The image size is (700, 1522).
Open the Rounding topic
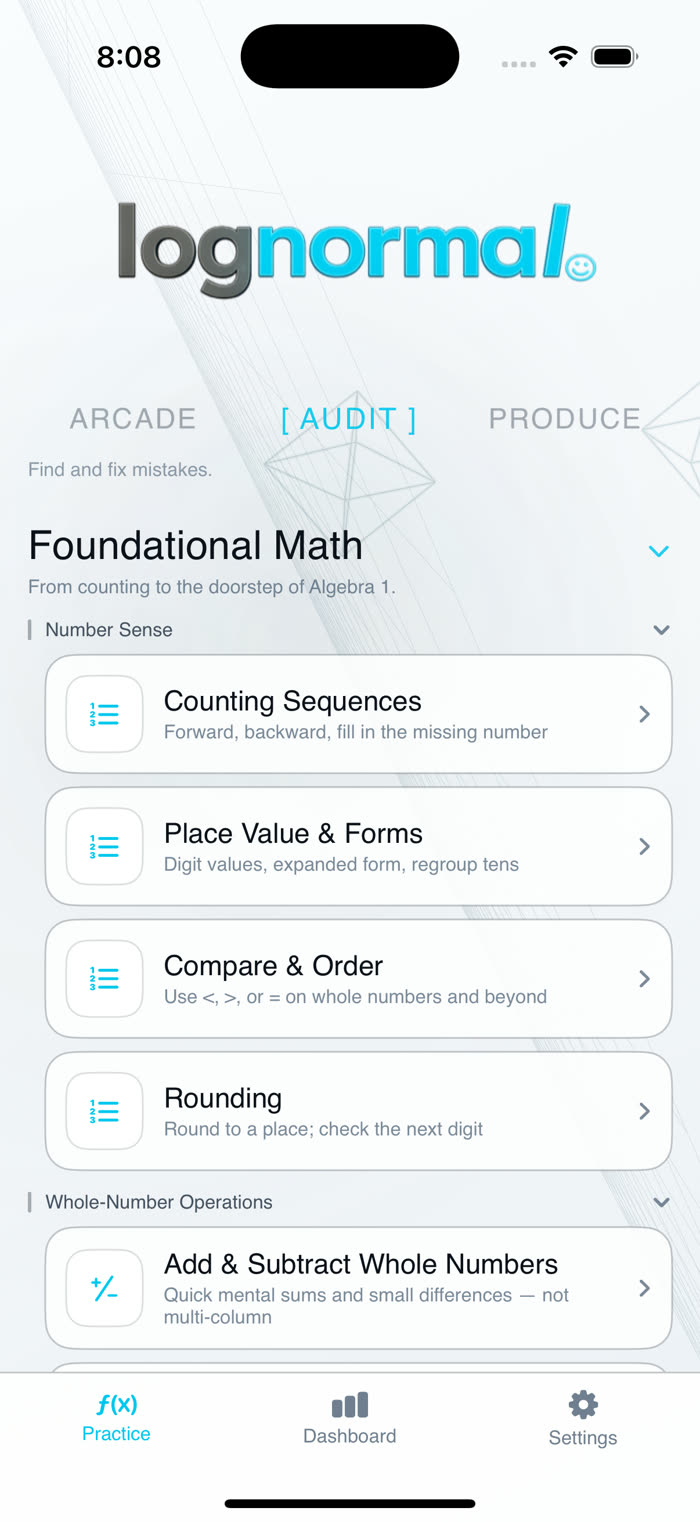[x=358, y=1110]
